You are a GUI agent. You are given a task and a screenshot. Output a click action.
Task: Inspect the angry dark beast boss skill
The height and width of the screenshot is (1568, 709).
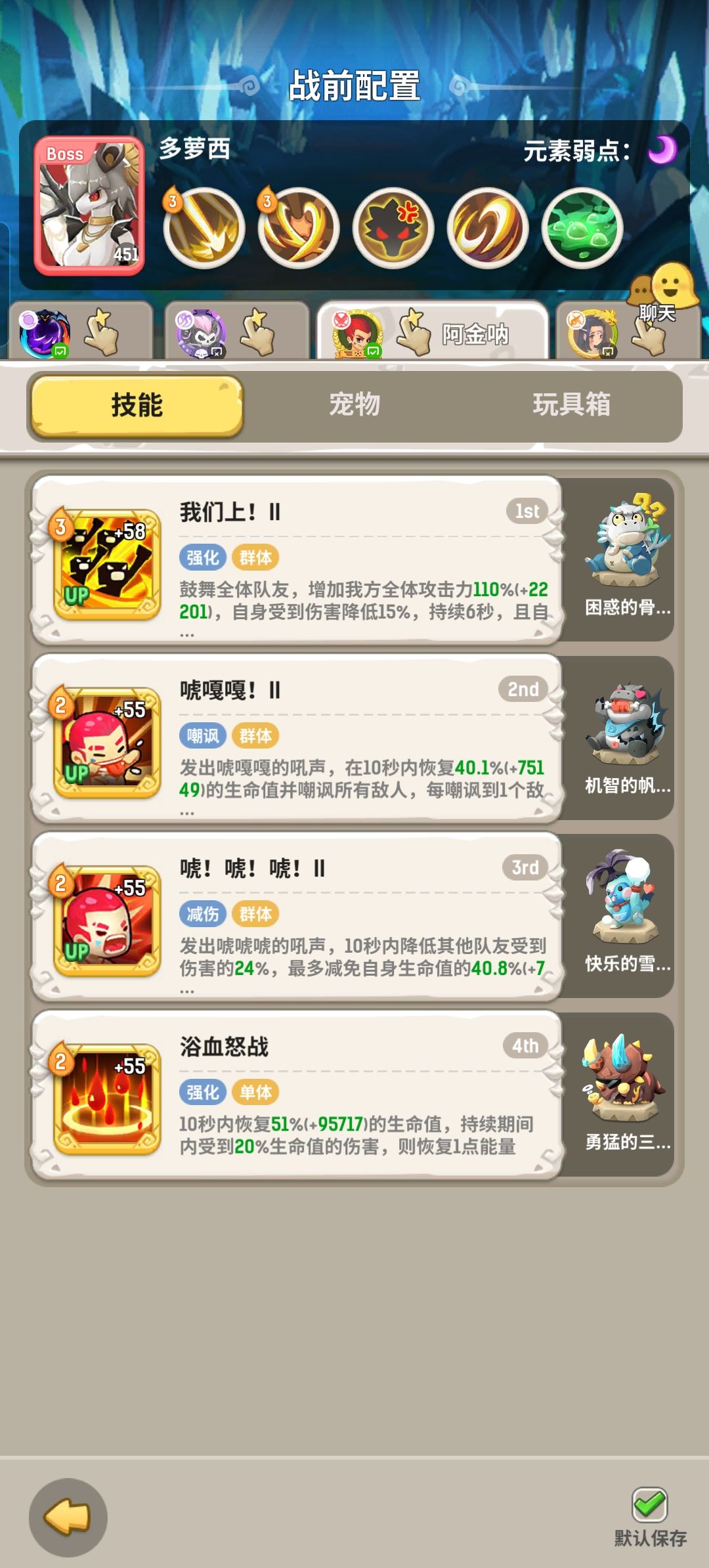tap(394, 229)
